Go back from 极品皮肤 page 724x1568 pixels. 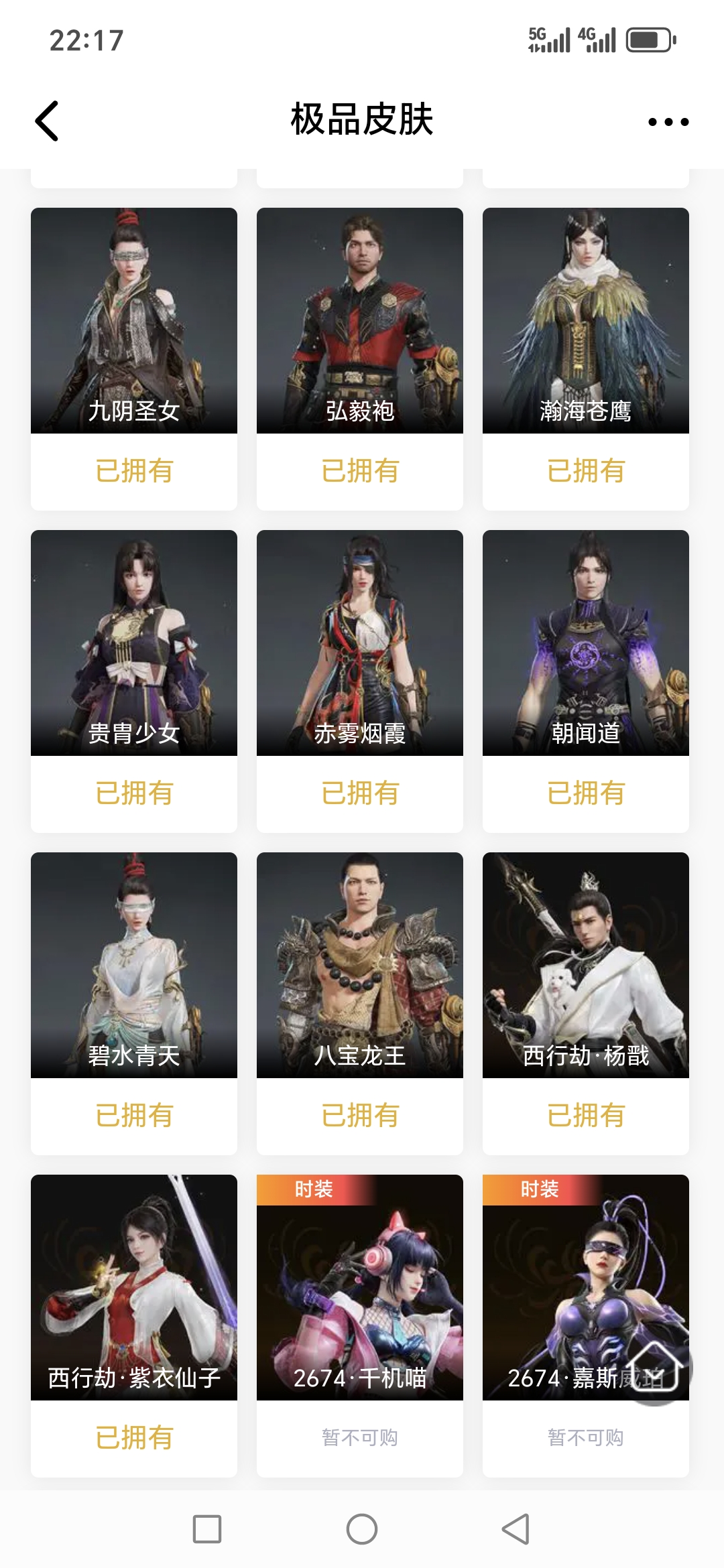tap(47, 121)
